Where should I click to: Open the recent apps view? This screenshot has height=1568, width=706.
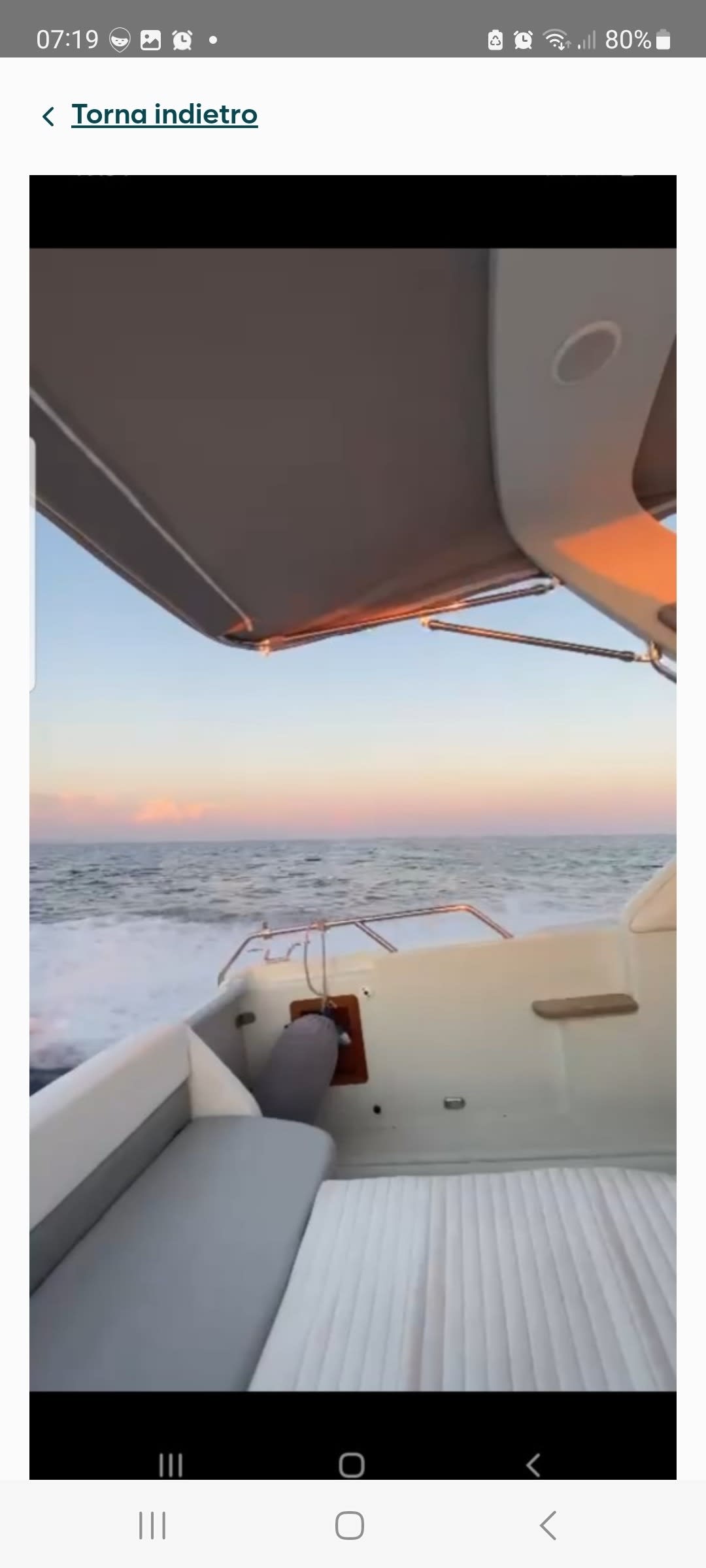click(x=152, y=1526)
